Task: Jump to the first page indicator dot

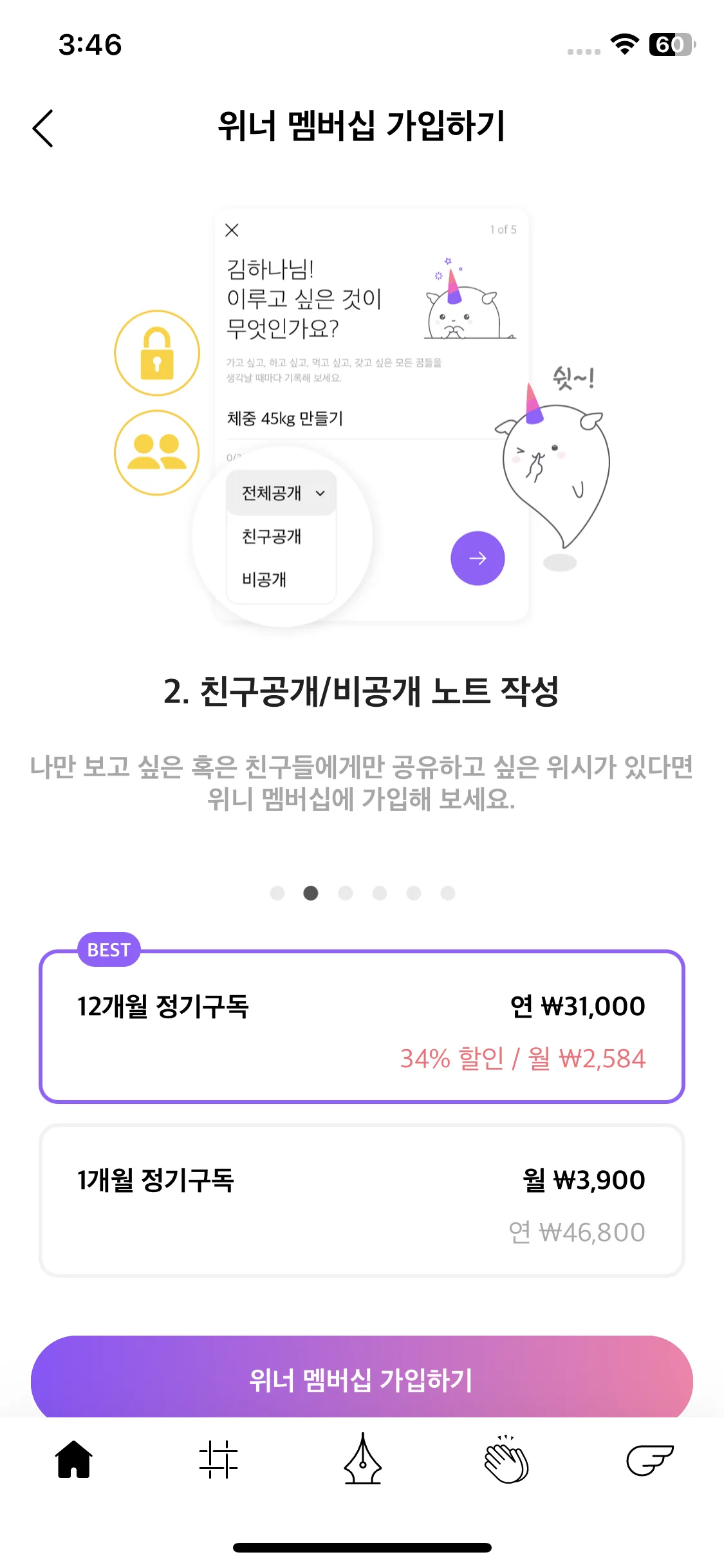Action: [x=277, y=893]
